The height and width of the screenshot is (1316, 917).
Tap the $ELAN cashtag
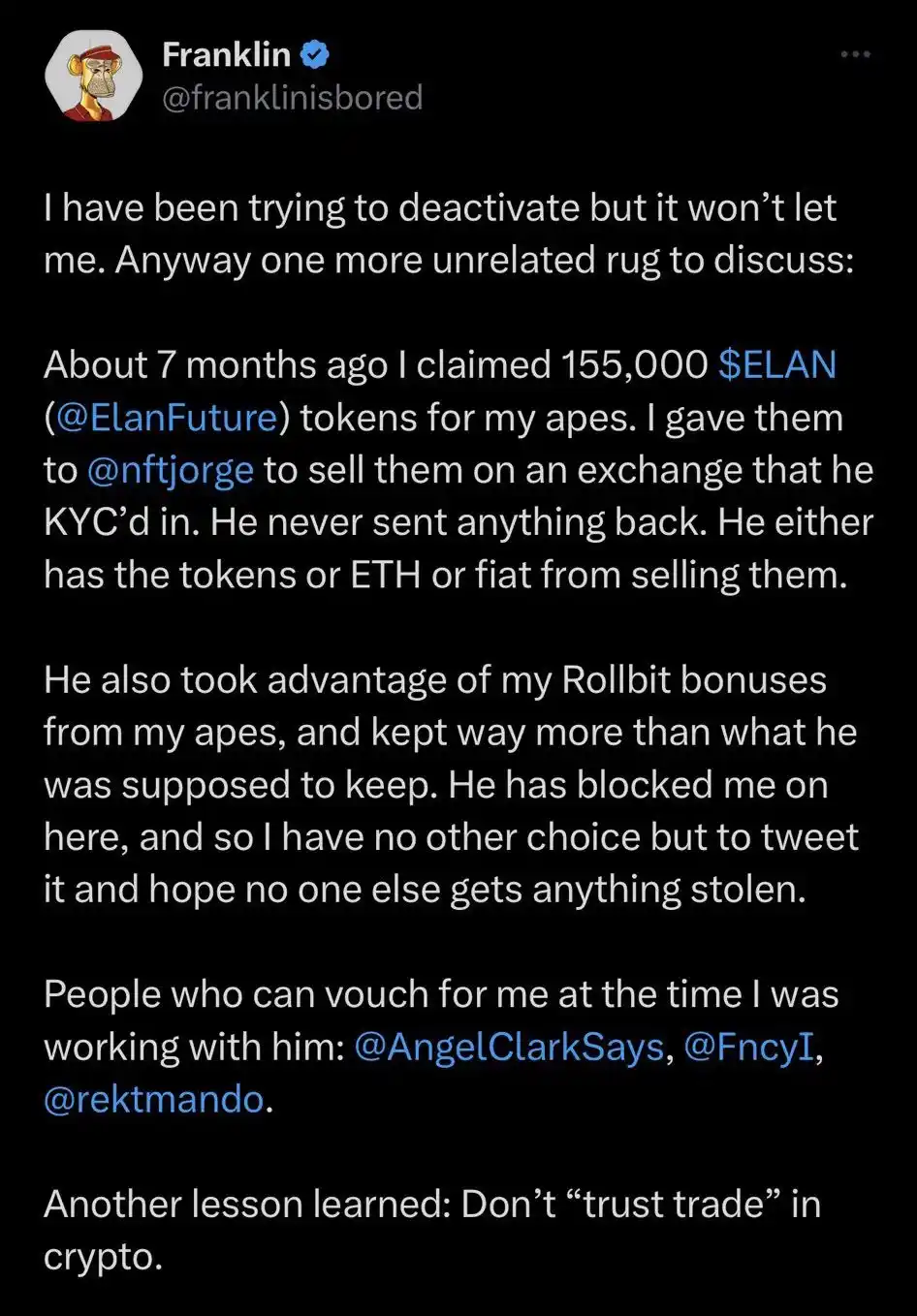[776, 364]
